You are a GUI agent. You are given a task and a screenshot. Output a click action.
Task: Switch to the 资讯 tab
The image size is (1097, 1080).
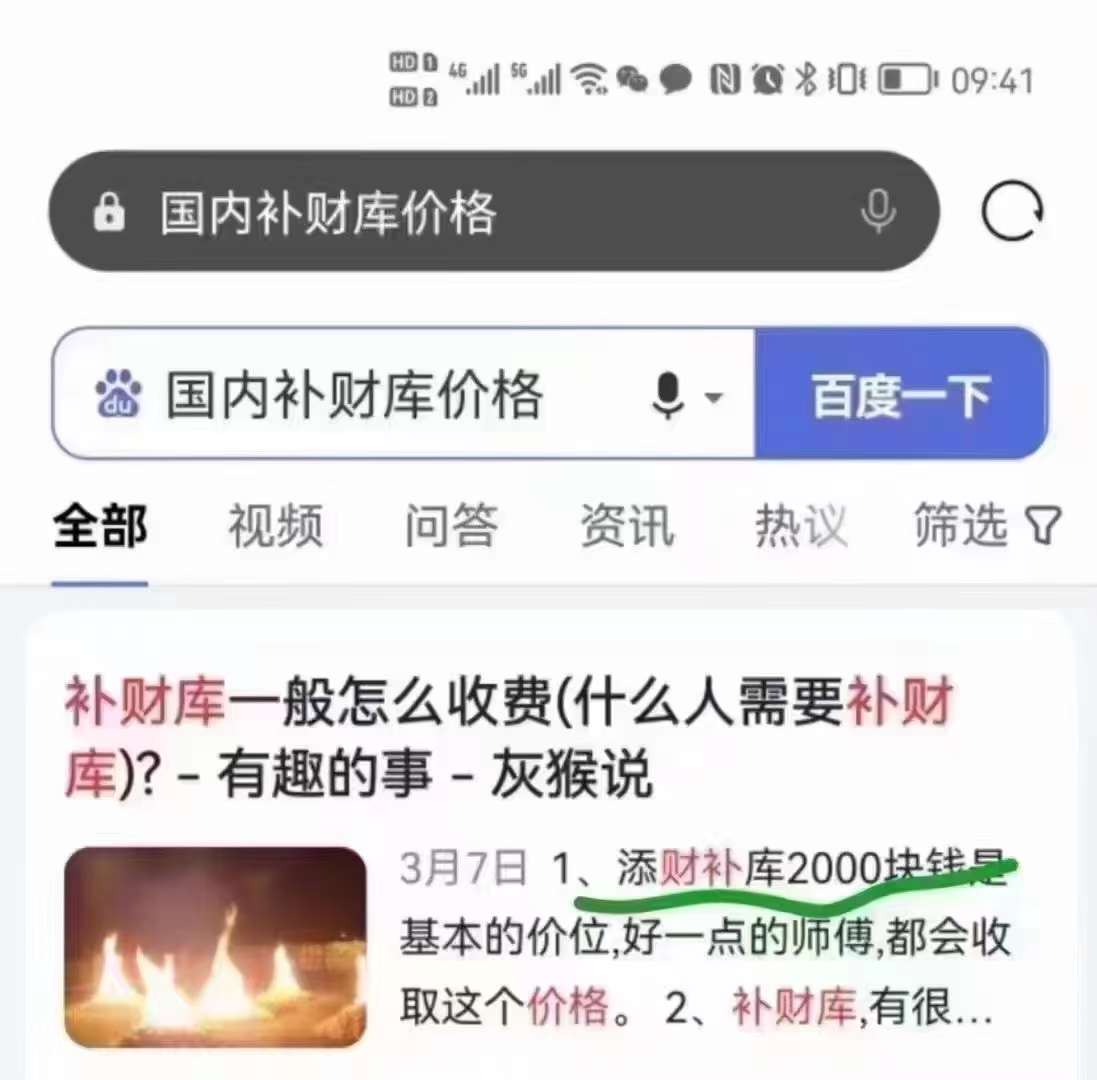[627, 525]
